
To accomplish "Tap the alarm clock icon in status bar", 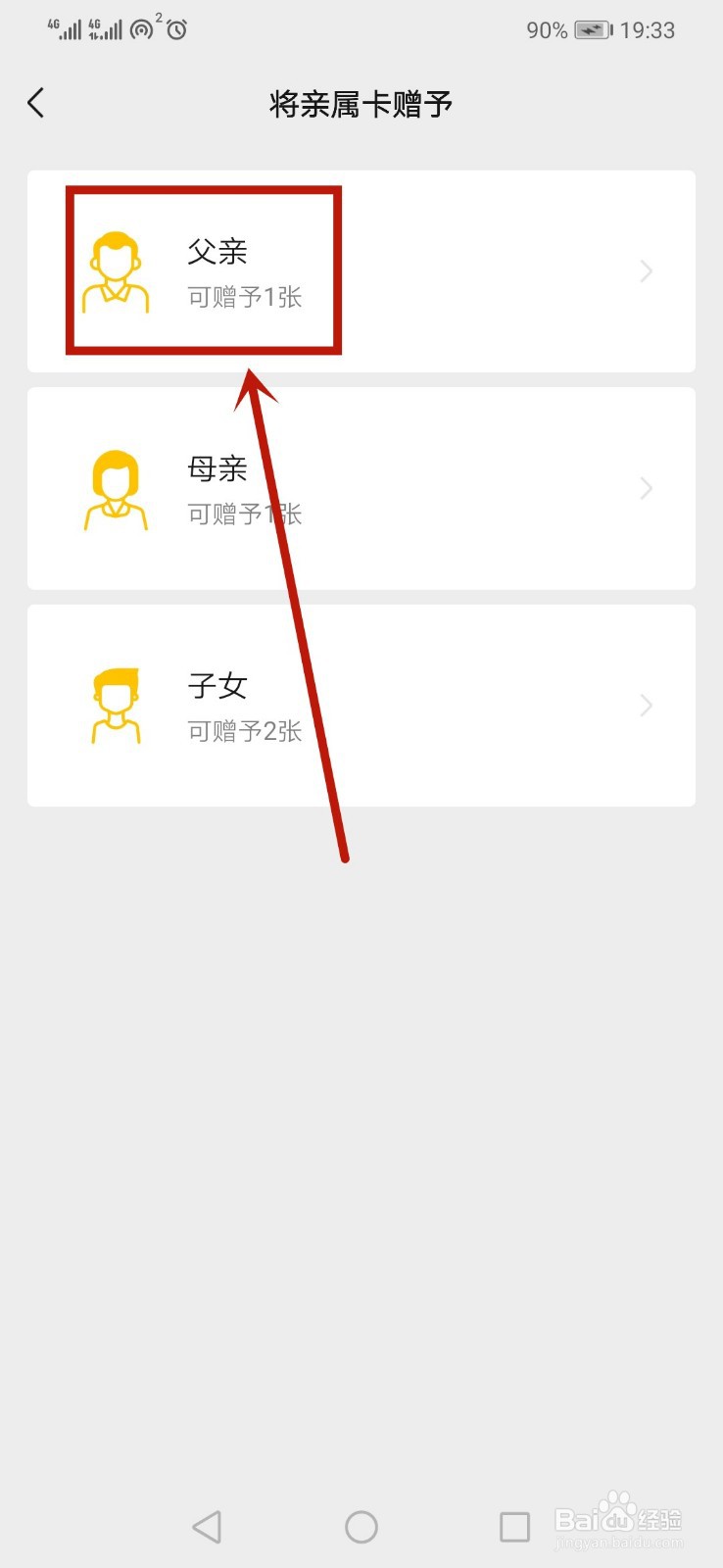I will coord(174,29).
